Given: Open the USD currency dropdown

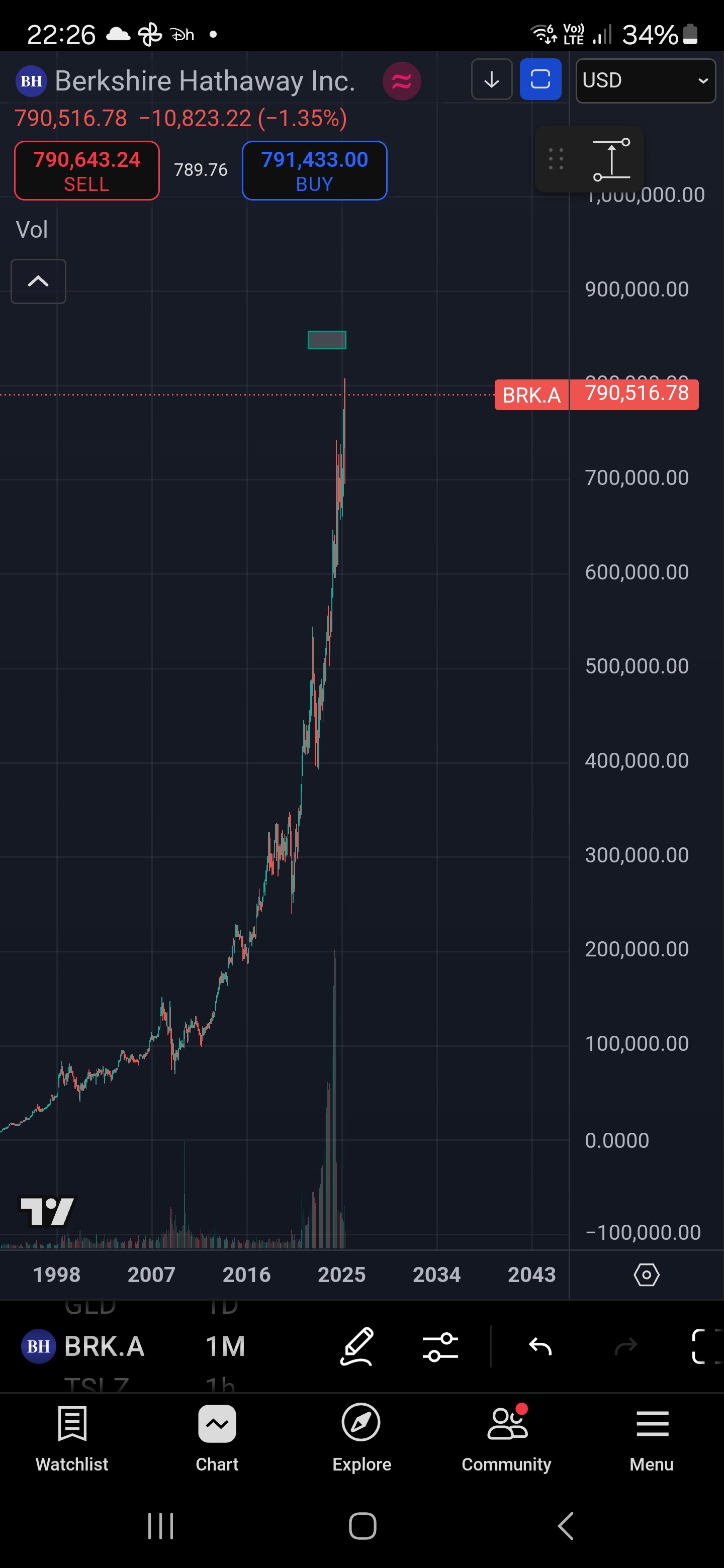Looking at the screenshot, I should [x=646, y=80].
